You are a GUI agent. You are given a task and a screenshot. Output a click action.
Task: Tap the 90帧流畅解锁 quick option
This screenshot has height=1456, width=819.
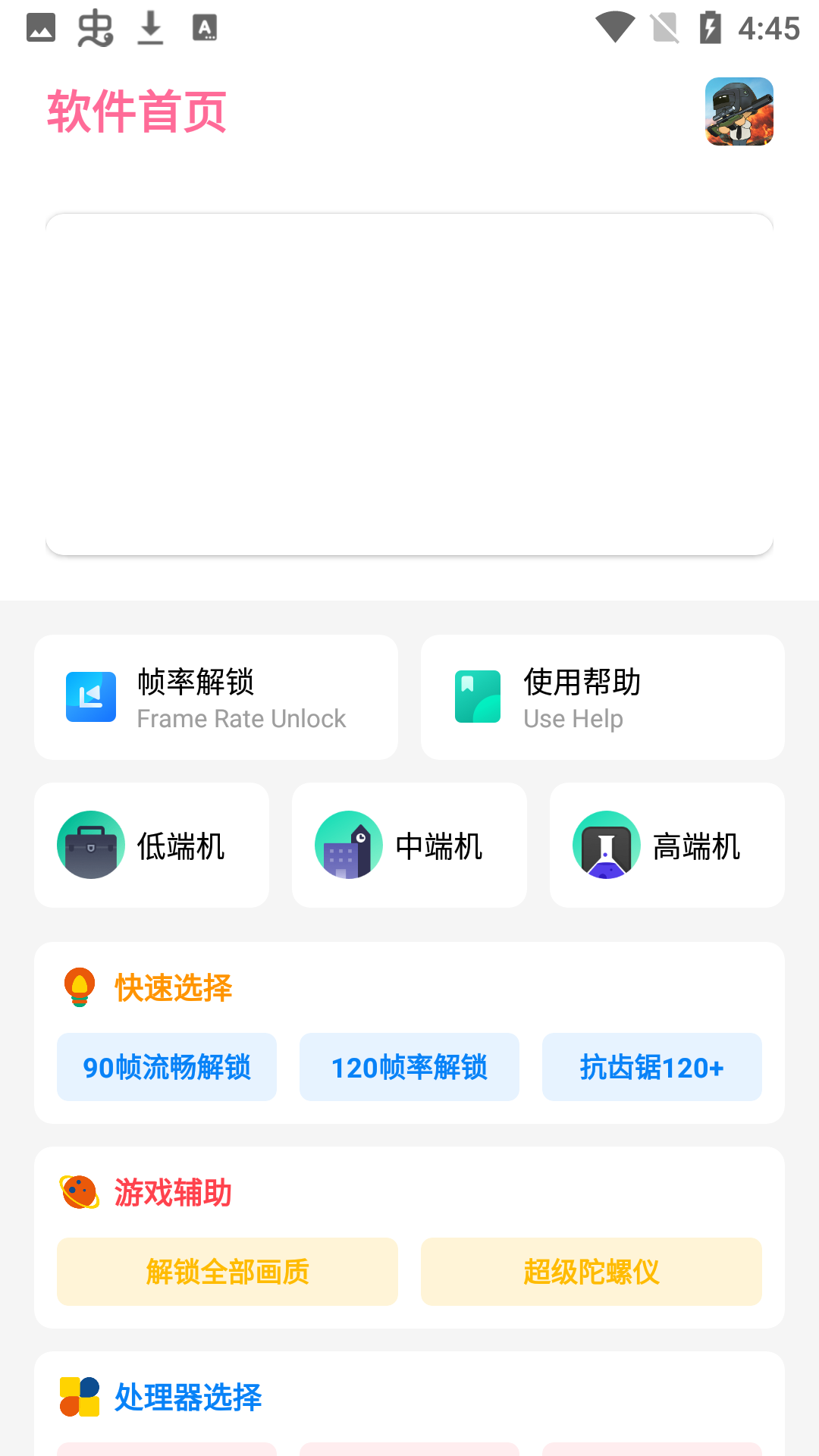[167, 1067]
